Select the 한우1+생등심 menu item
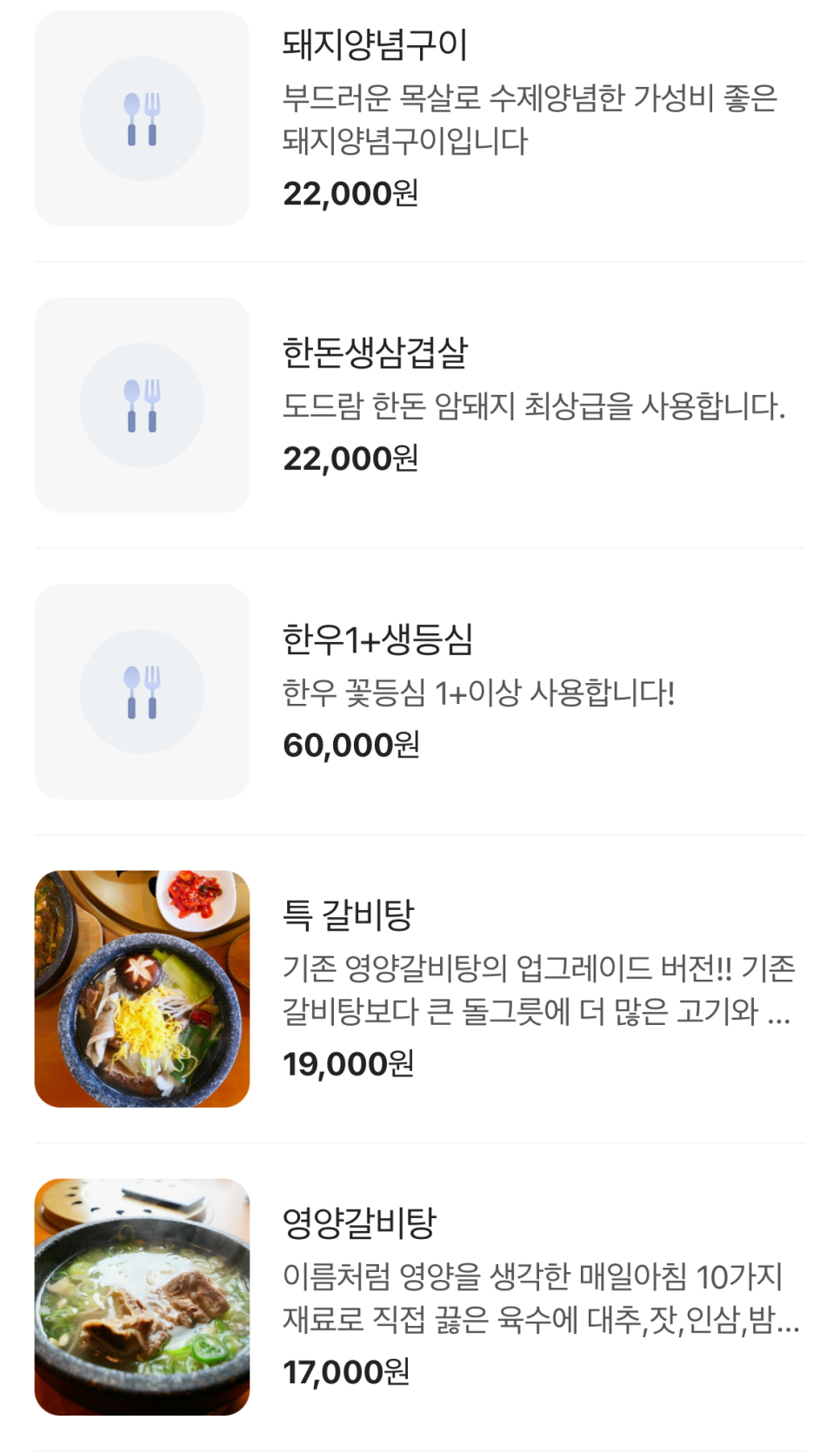 tap(377, 639)
